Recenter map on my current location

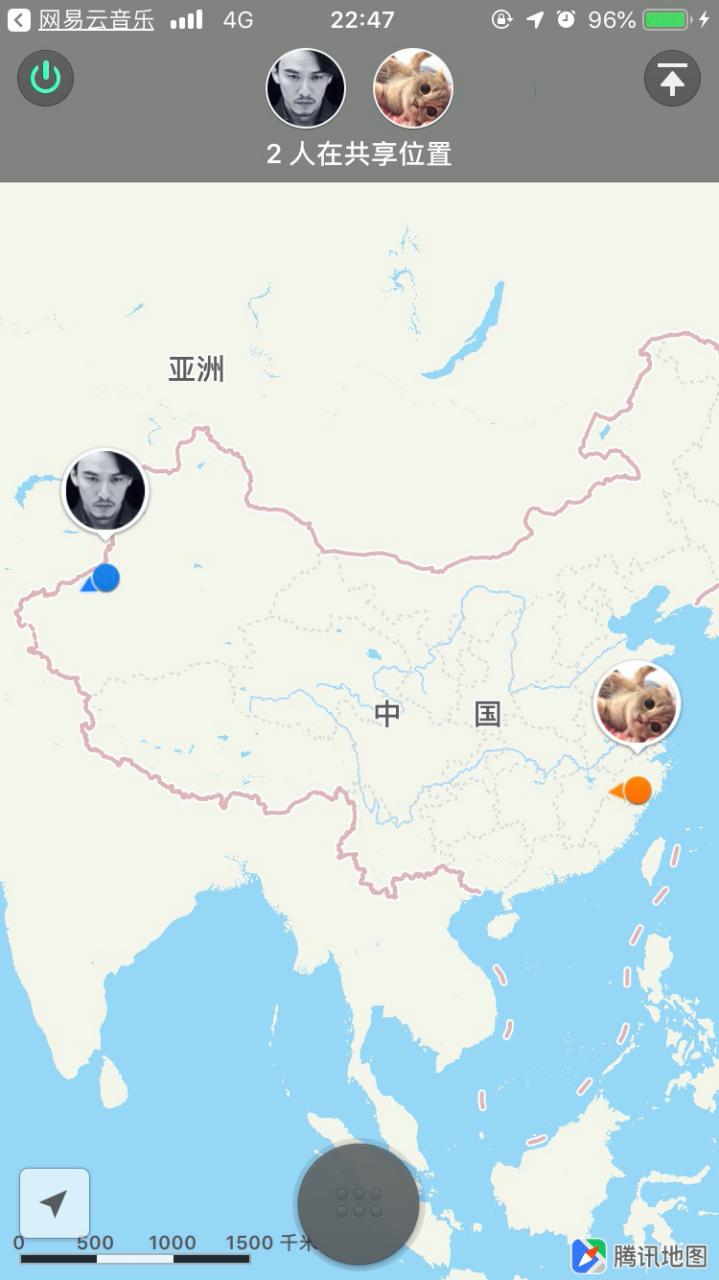(x=55, y=1203)
